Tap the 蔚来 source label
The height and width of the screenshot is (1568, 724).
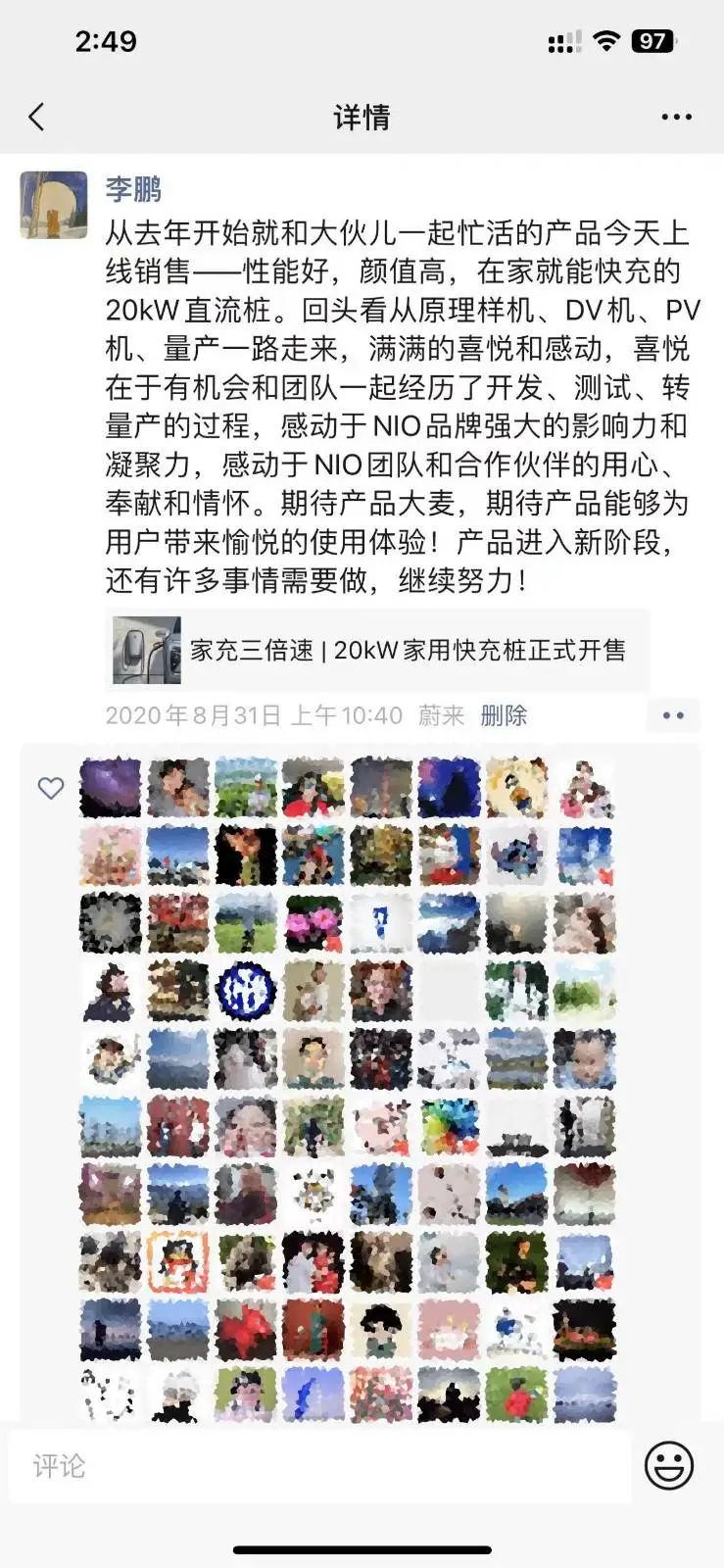(x=441, y=715)
